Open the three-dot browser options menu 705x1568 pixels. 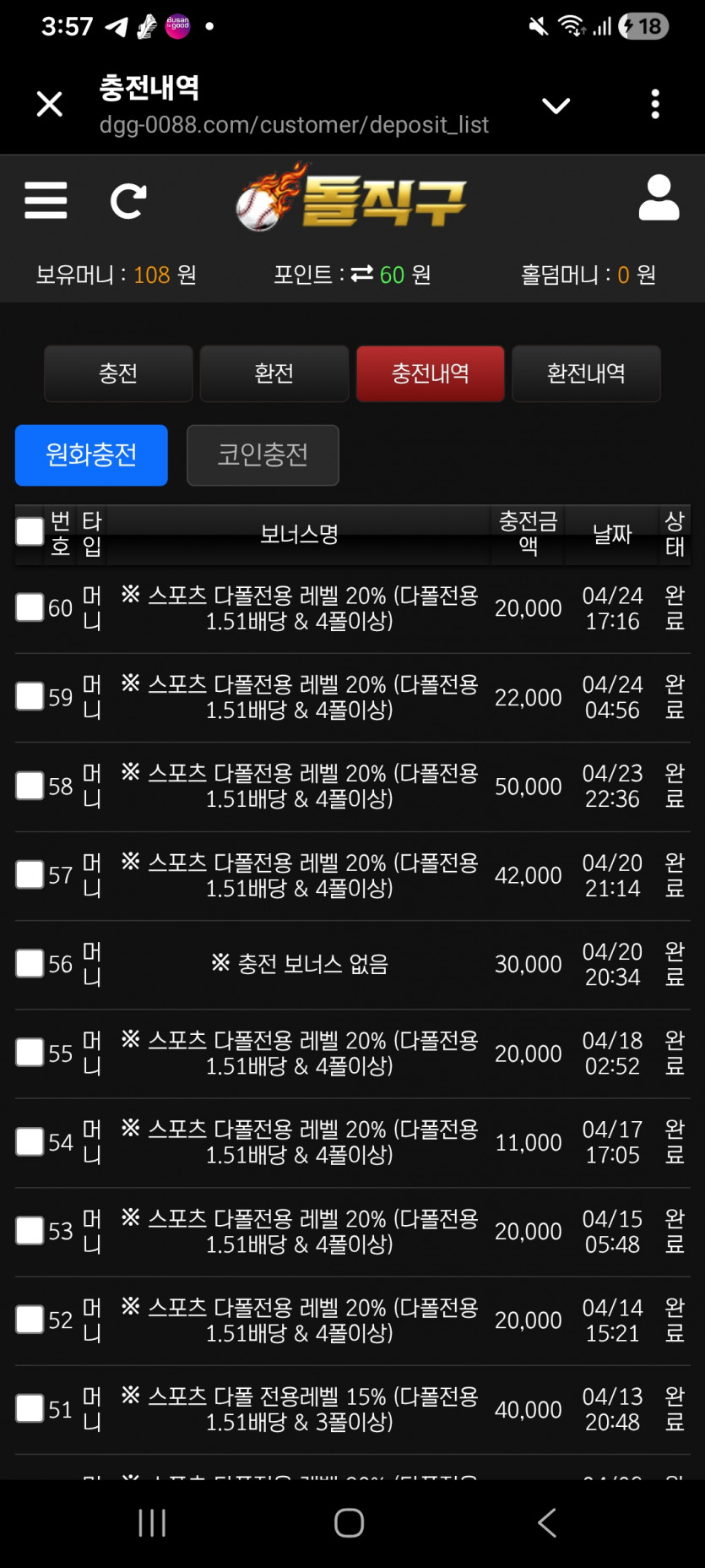(655, 103)
